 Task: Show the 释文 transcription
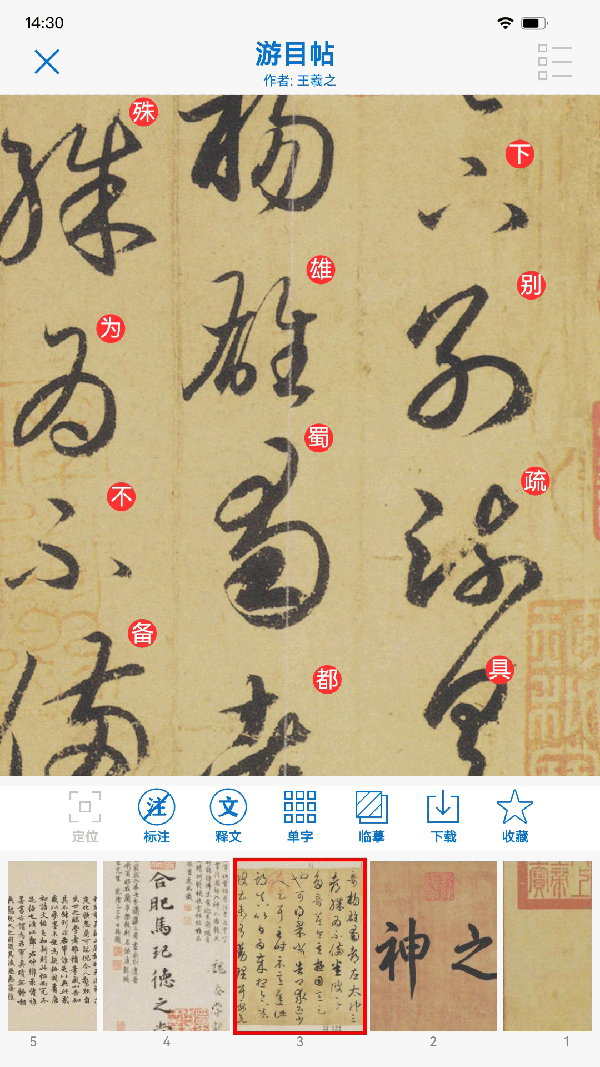tap(228, 814)
